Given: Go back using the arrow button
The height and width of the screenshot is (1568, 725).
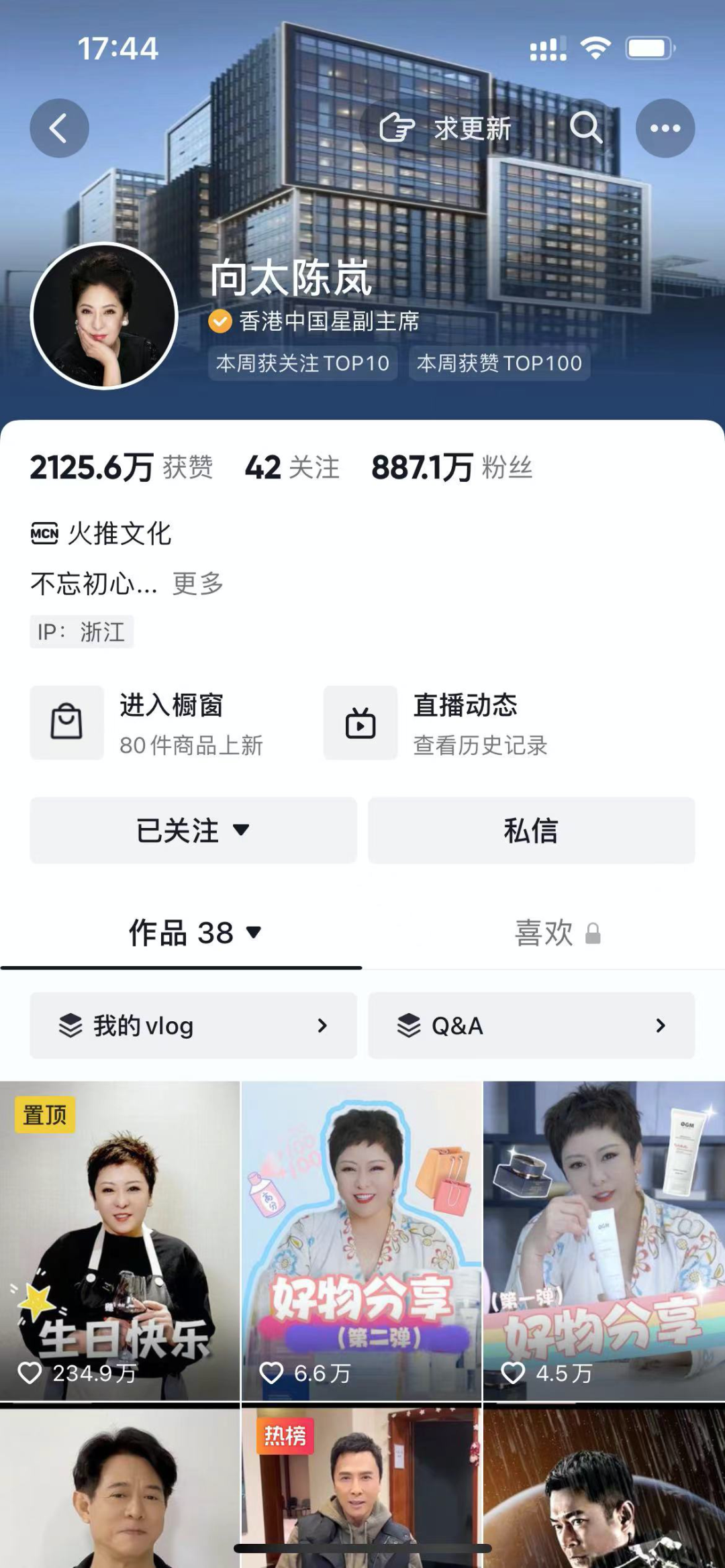Looking at the screenshot, I should 59,128.
